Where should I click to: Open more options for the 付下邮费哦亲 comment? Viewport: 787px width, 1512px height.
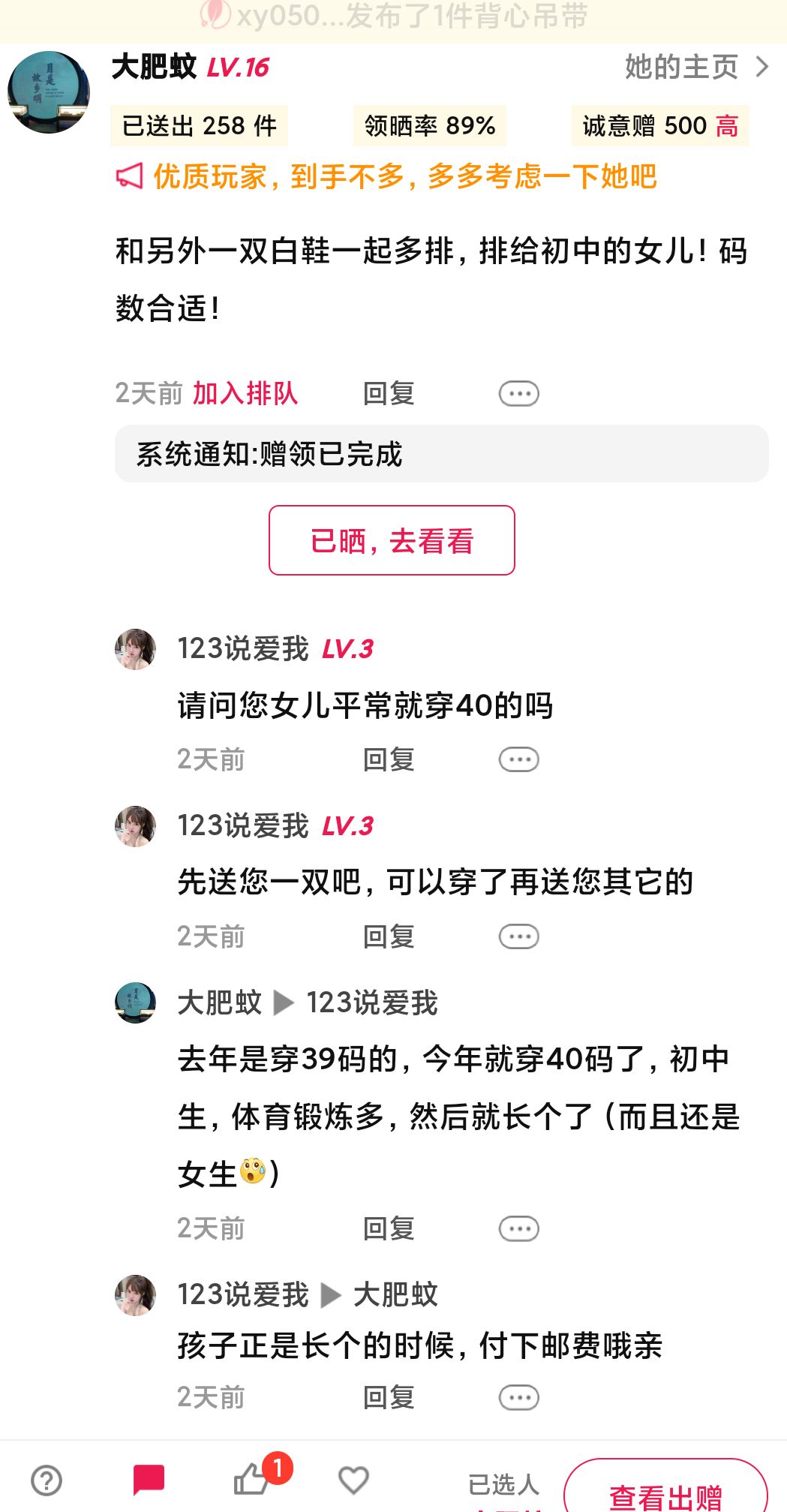(x=518, y=1397)
